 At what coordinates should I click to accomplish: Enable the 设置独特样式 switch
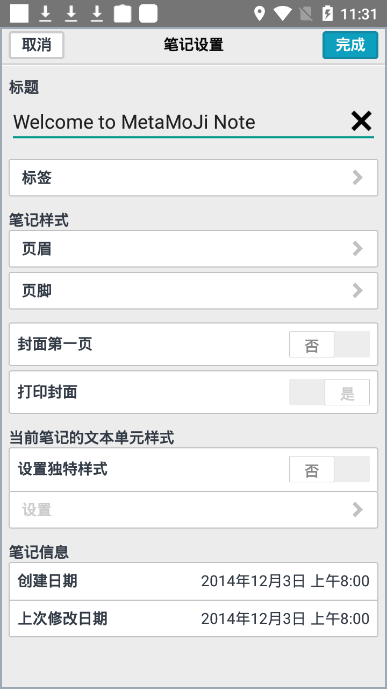click(x=329, y=469)
